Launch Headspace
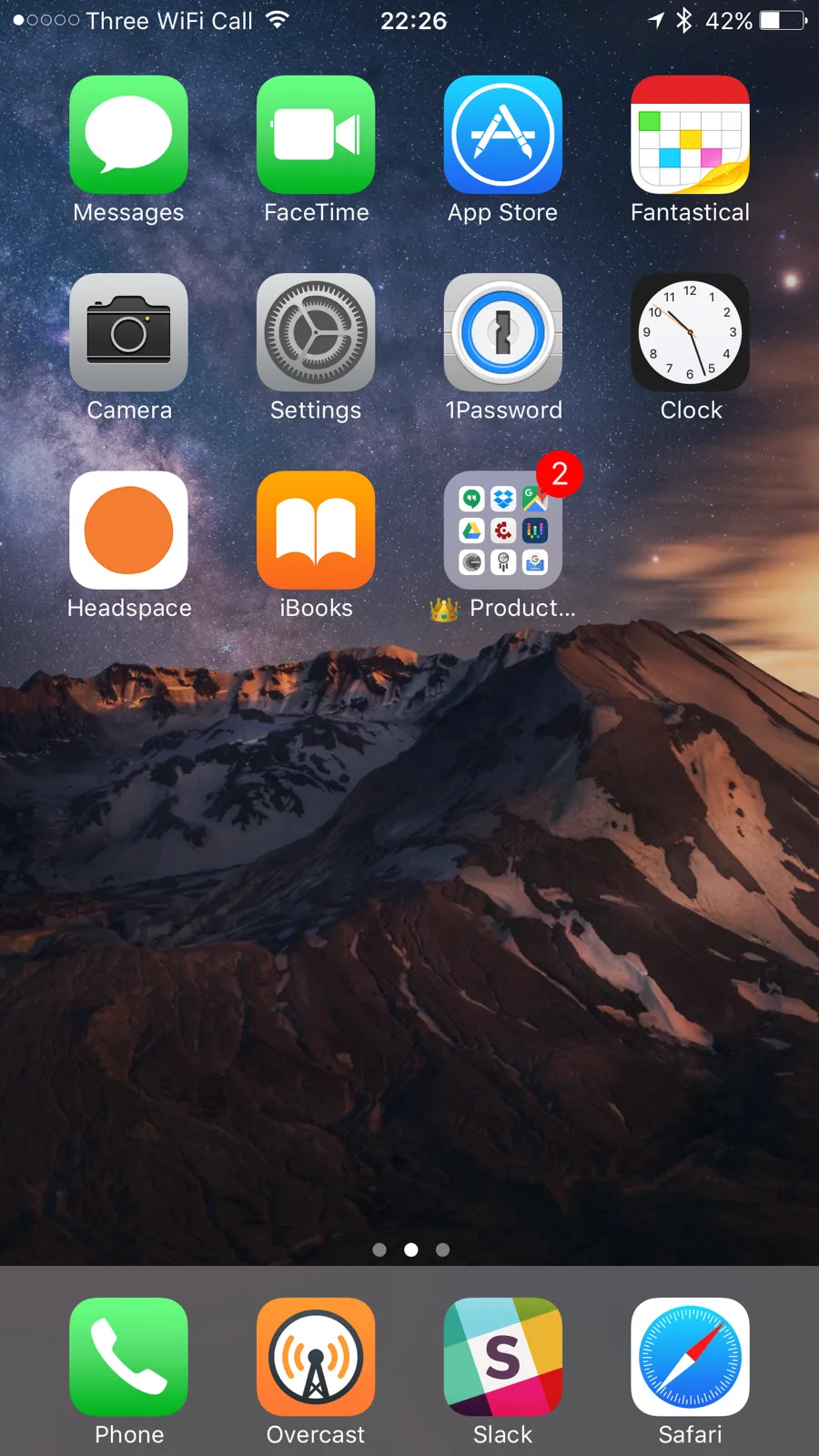The width and height of the screenshot is (819, 1456). (128, 530)
